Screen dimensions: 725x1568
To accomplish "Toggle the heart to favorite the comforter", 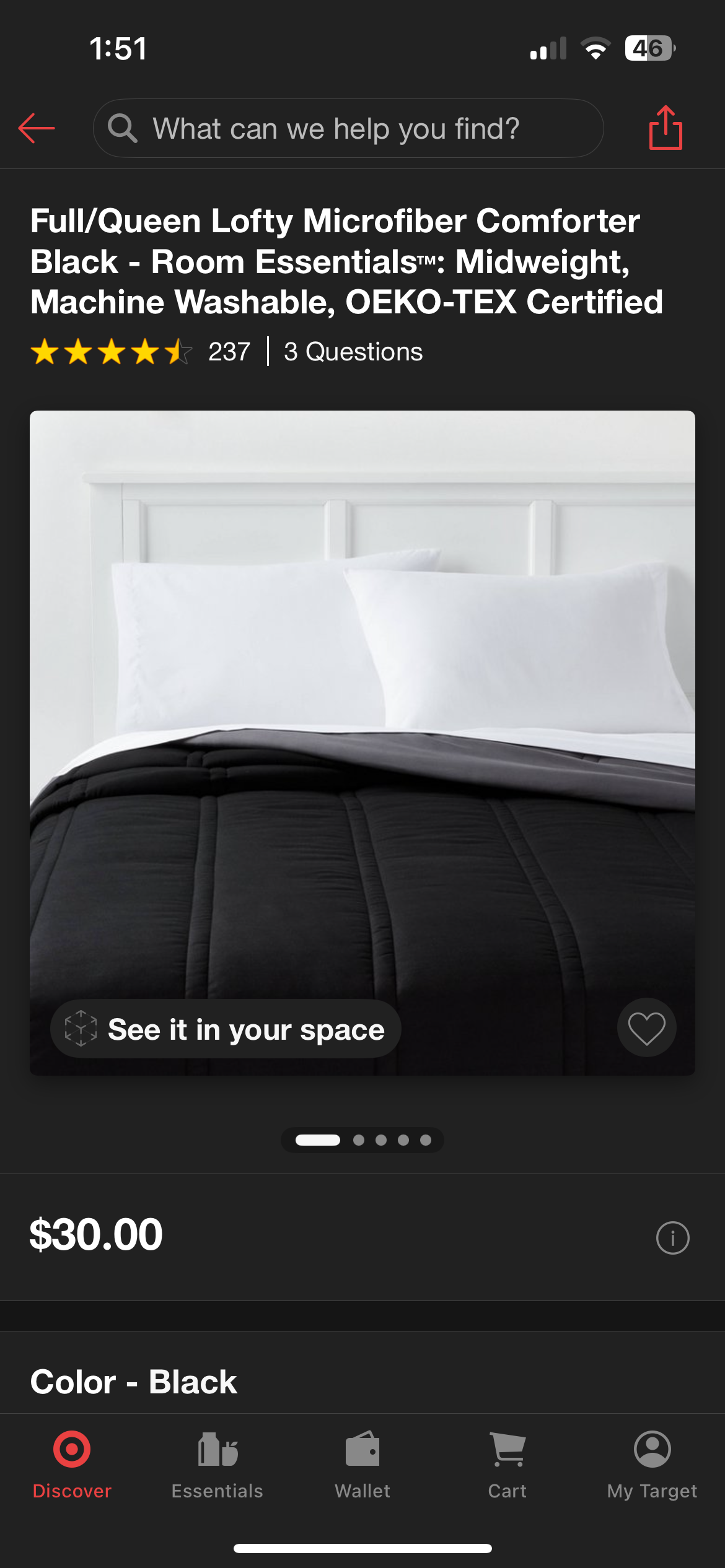I will 646,1027.
